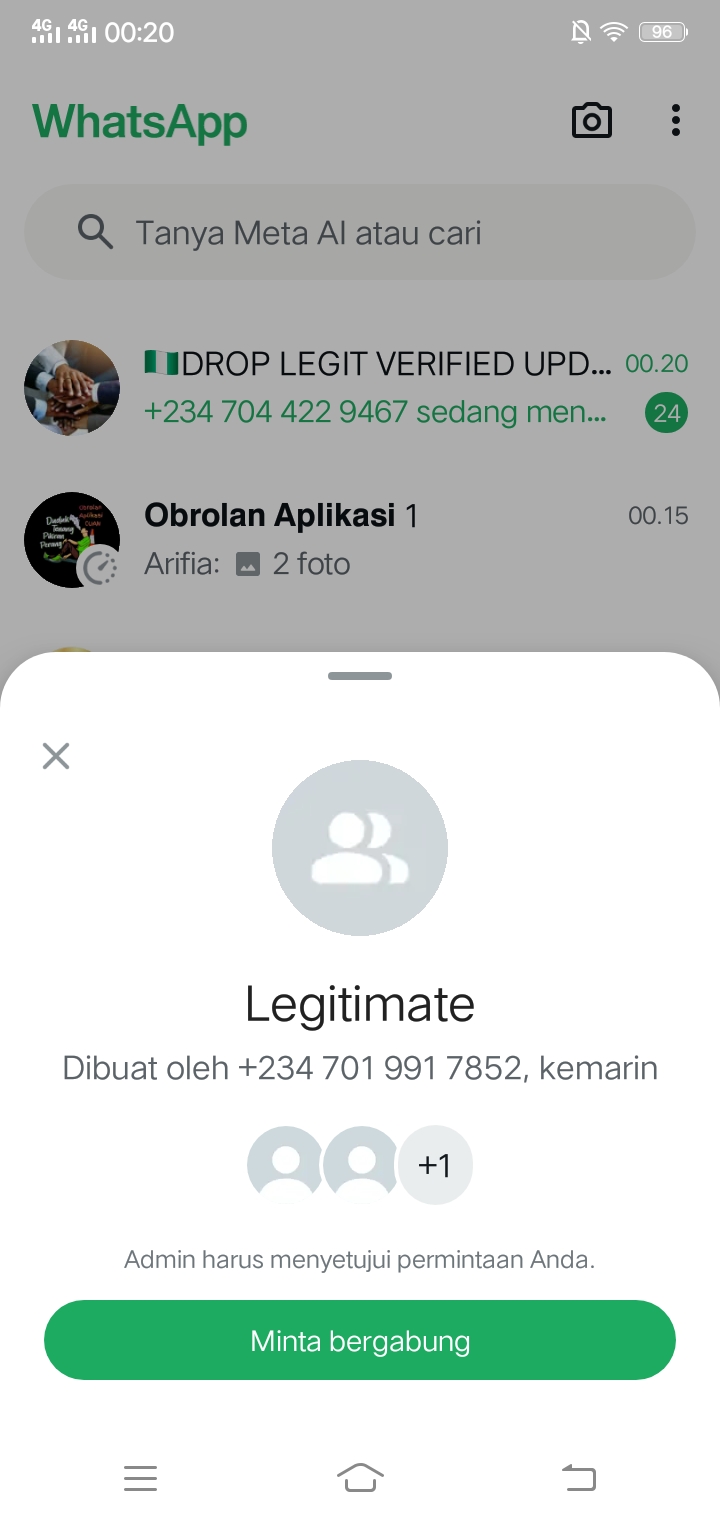Open the three-dot overflow menu
Image resolution: width=720 pixels, height=1520 pixels.
tap(676, 121)
